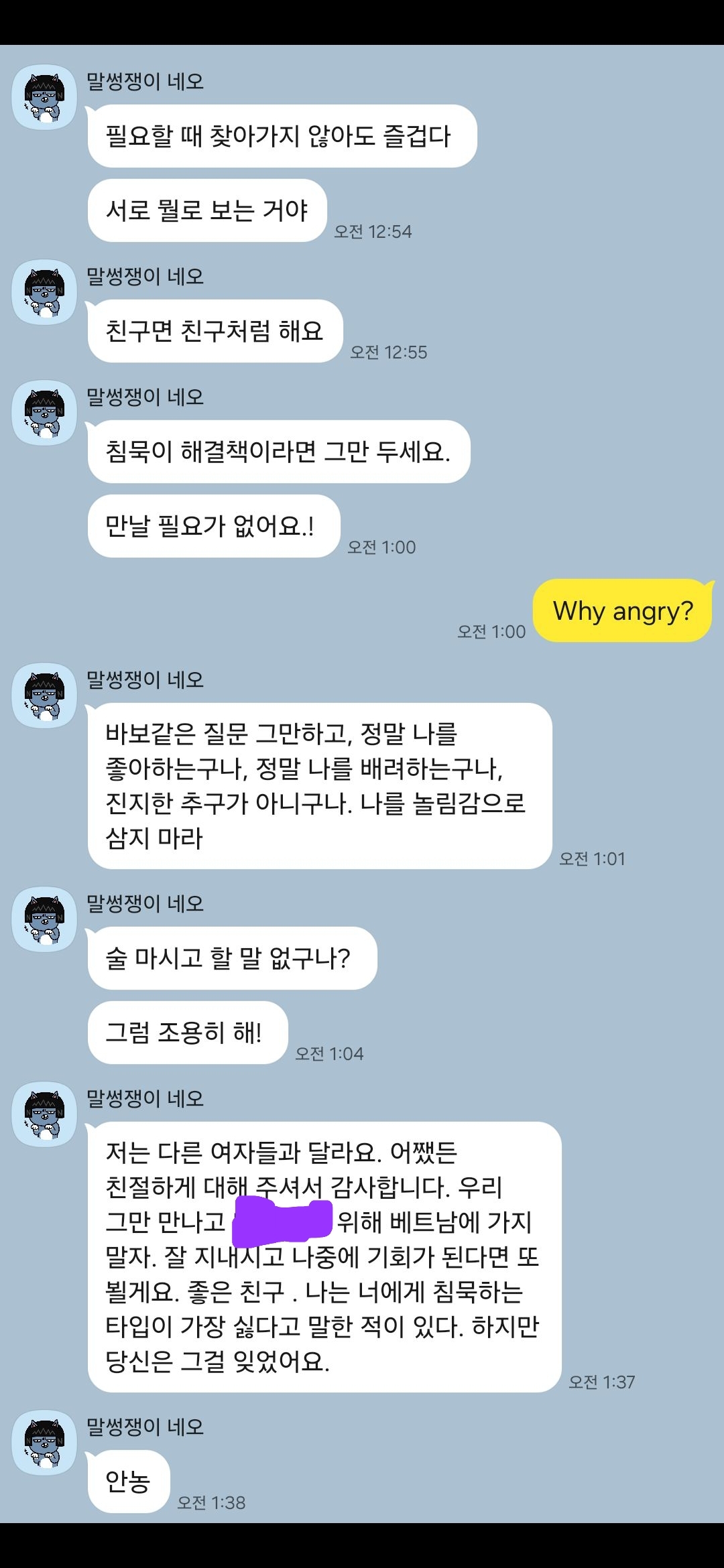The width and height of the screenshot is (724, 1568).
Task: Open the avatar beside "필요할 때 찾아가지 않아도 즐겁다"
Action: [44, 97]
